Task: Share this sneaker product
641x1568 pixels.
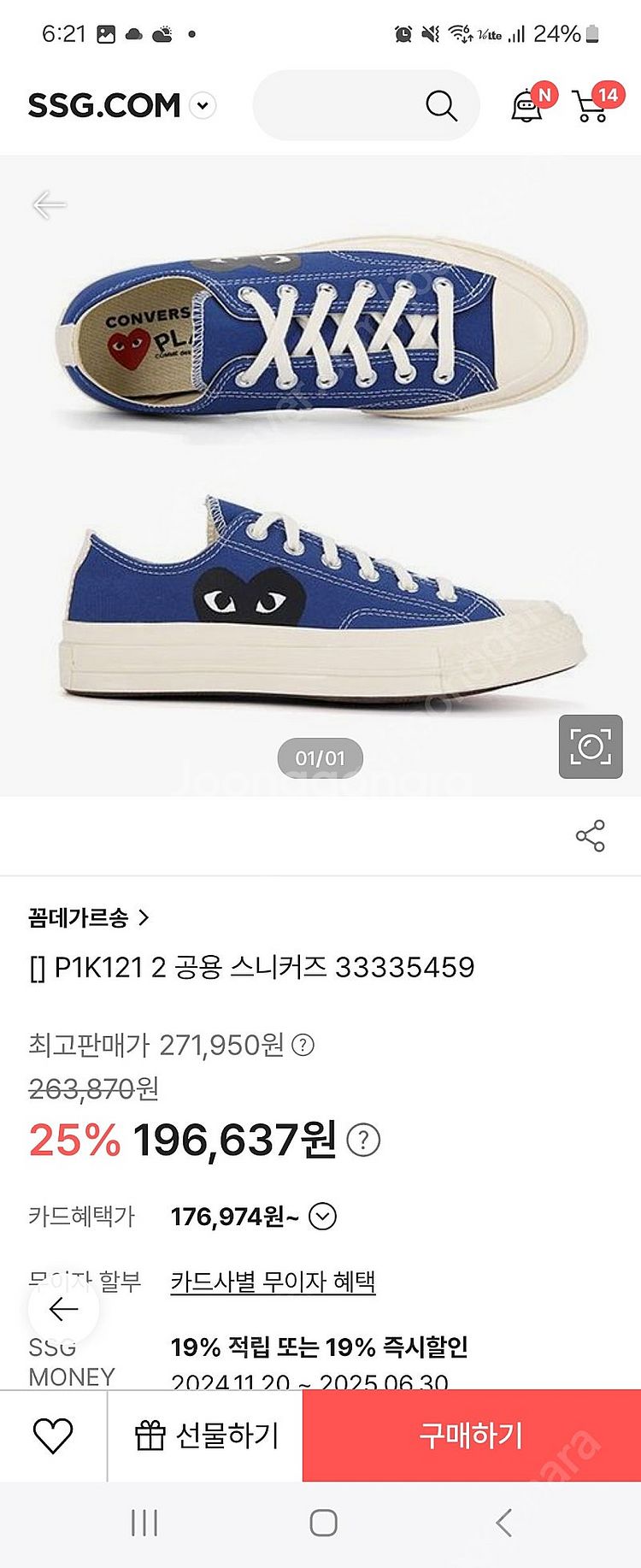Action: (x=590, y=835)
